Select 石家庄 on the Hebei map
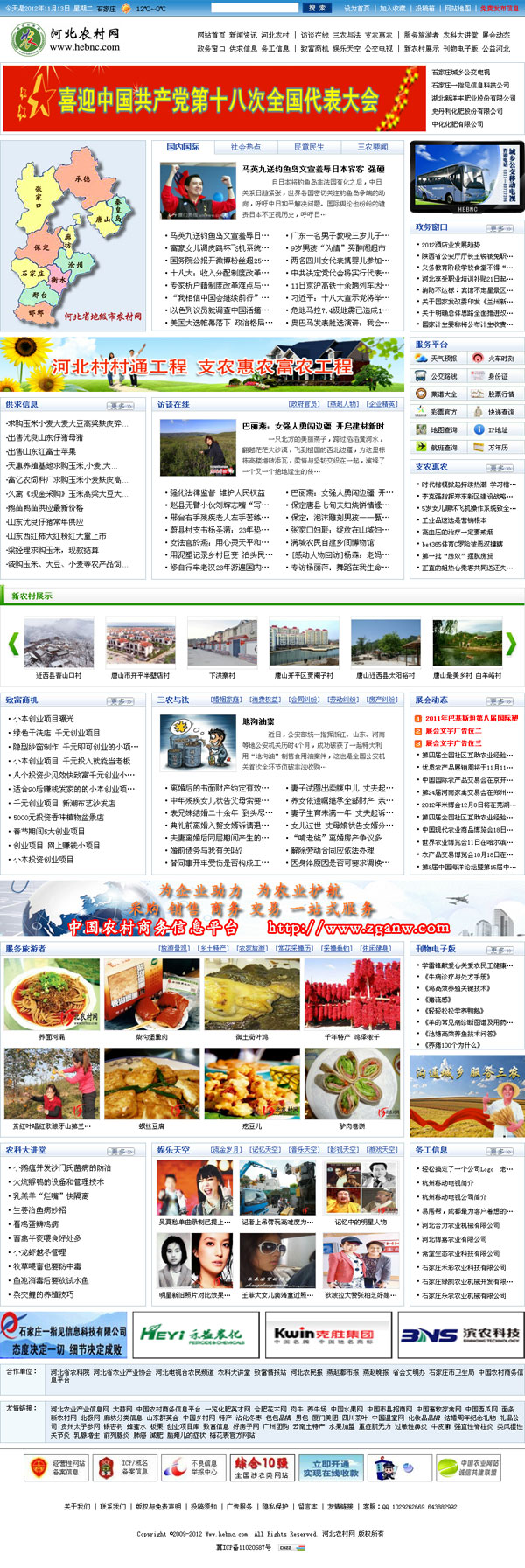Screen dimensions: 525x1568 [x=32, y=274]
